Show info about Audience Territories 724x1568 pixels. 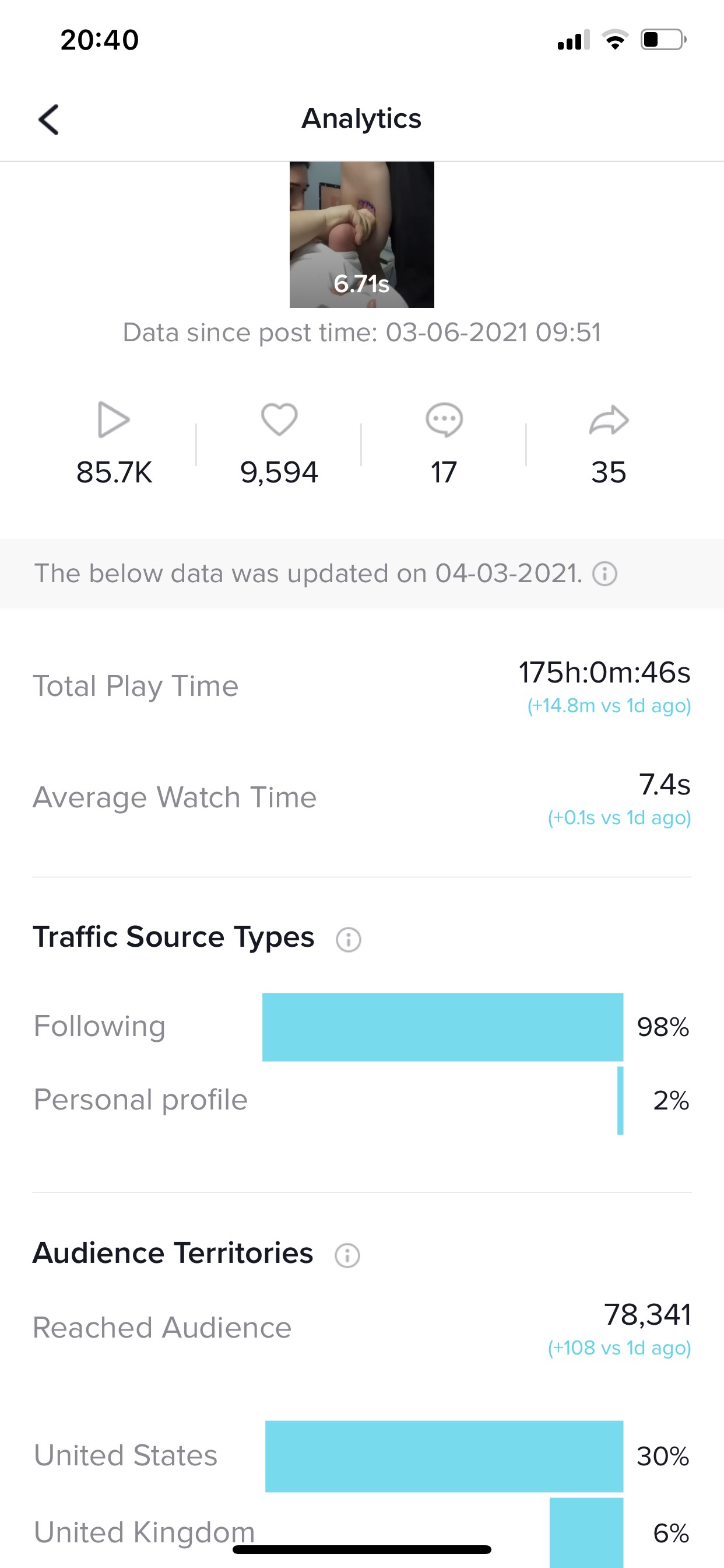pyautogui.click(x=347, y=1255)
